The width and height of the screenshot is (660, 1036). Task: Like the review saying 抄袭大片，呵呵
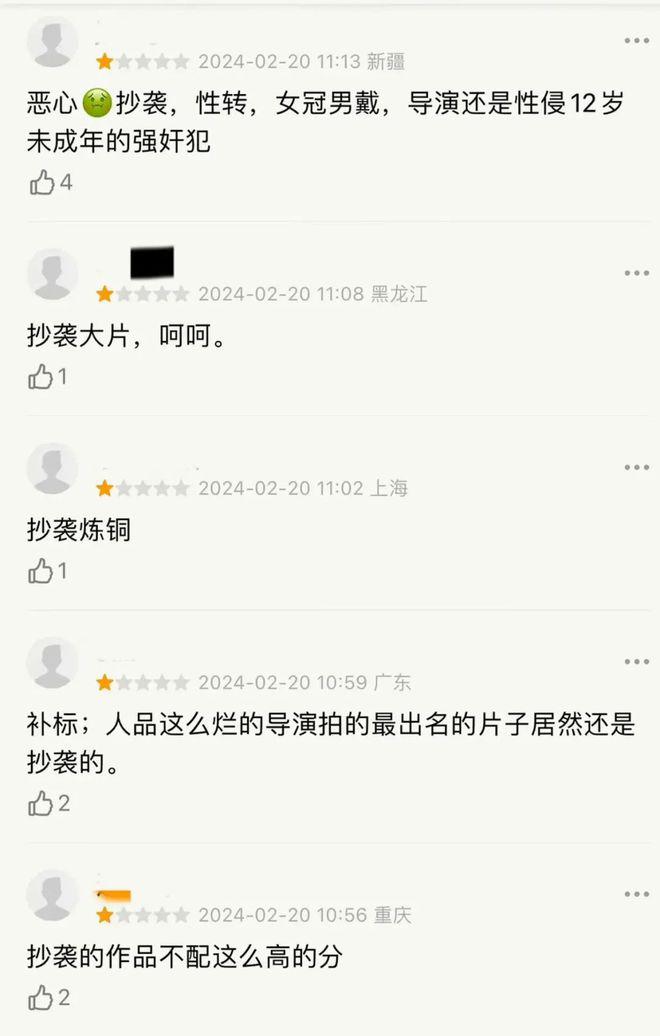pyautogui.click(x=41, y=377)
